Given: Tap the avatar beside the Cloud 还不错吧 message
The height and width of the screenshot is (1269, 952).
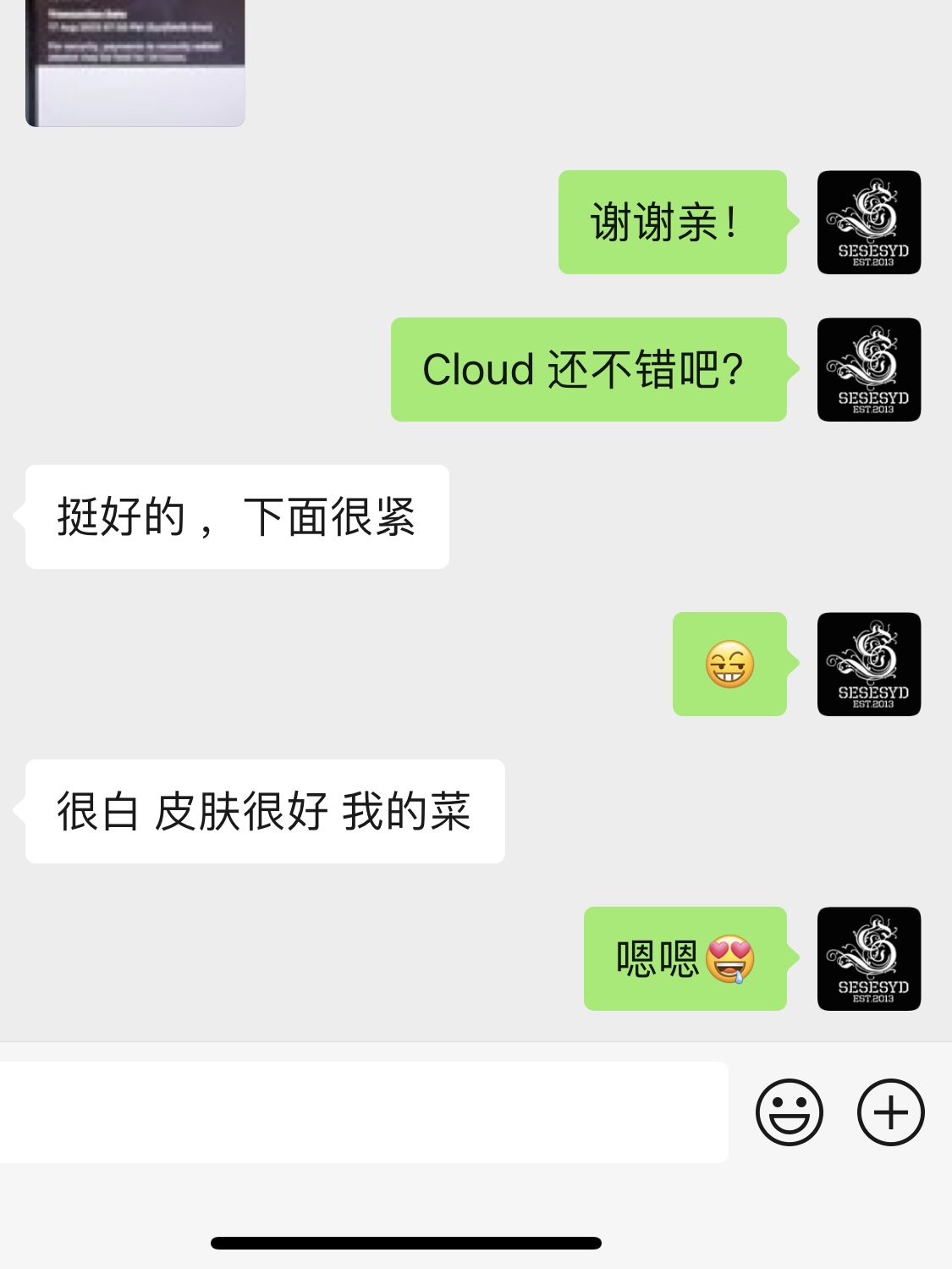Looking at the screenshot, I should coord(868,370).
